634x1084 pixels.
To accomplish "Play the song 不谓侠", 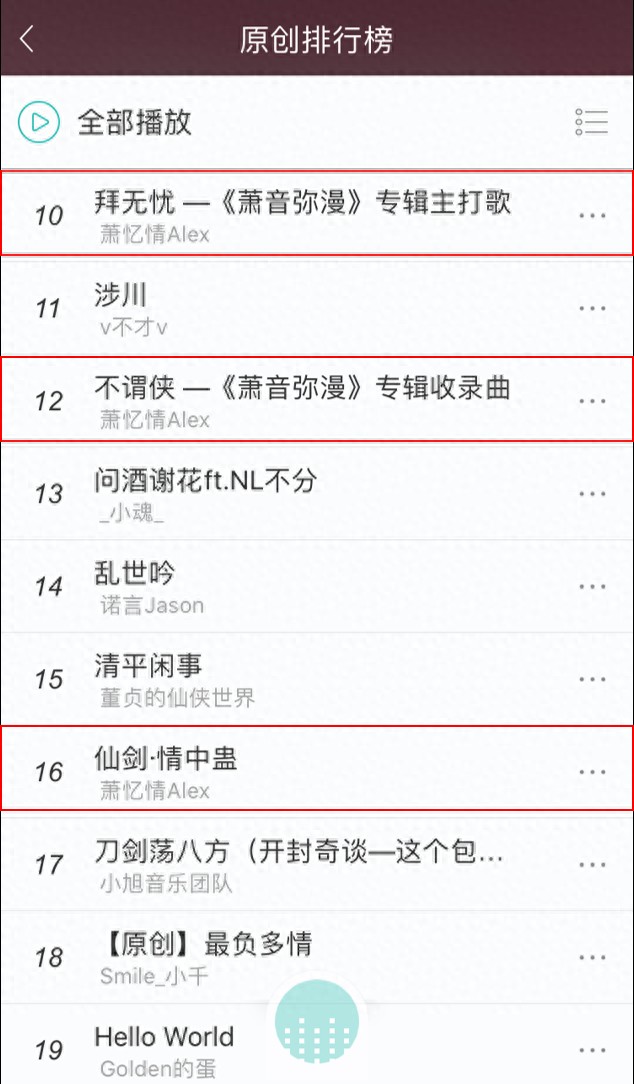I will 317,399.
